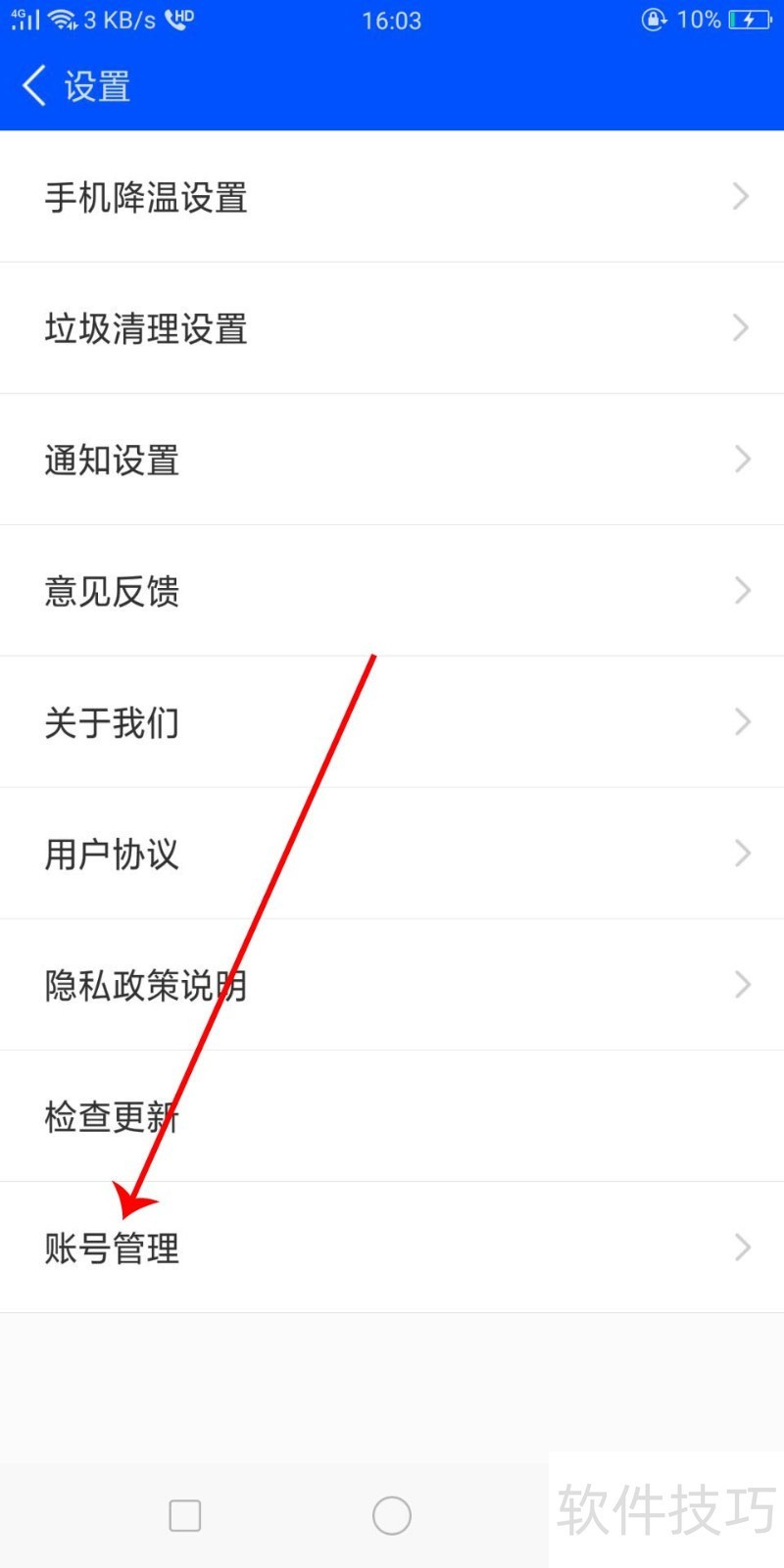Open the 关于我们 about page

click(x=111, y=722)
